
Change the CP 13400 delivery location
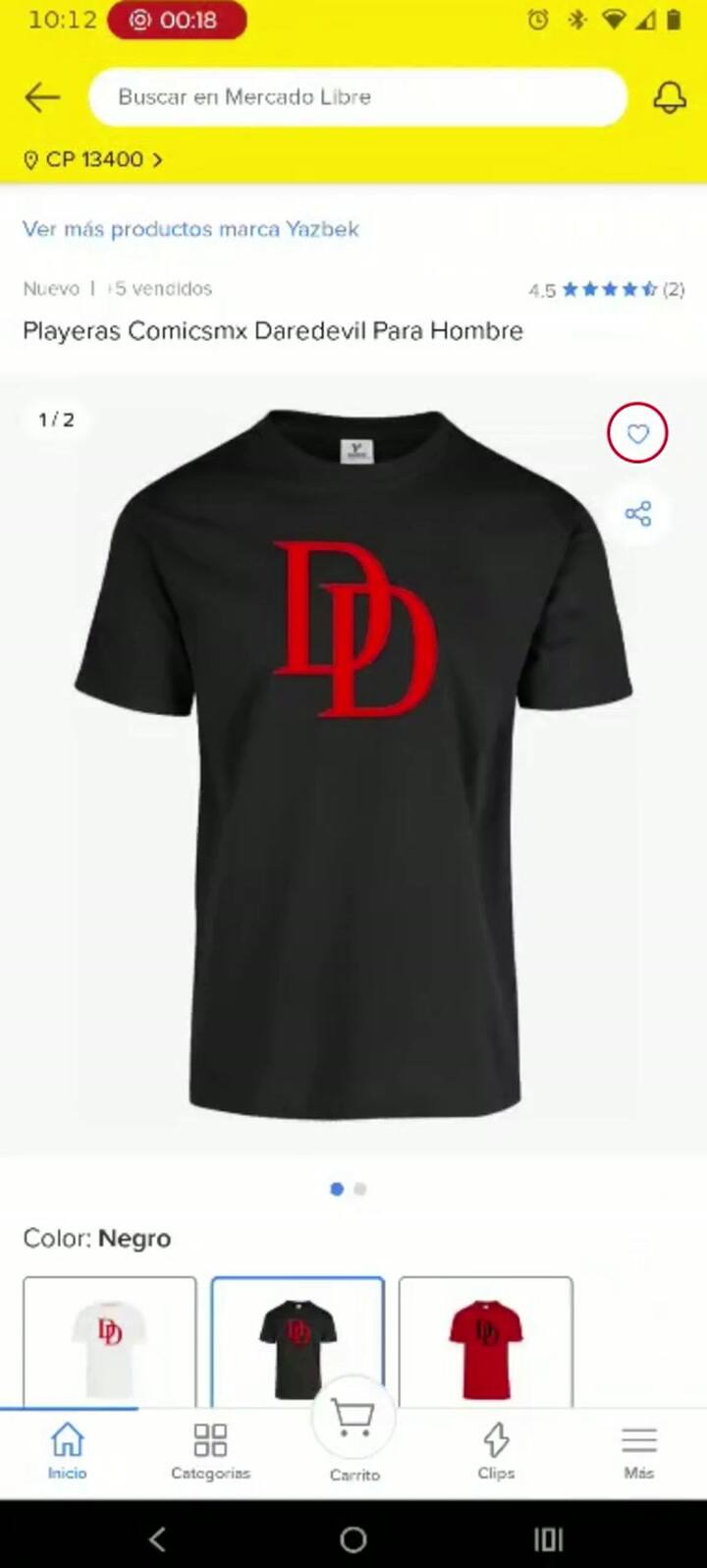coord(93,159)
